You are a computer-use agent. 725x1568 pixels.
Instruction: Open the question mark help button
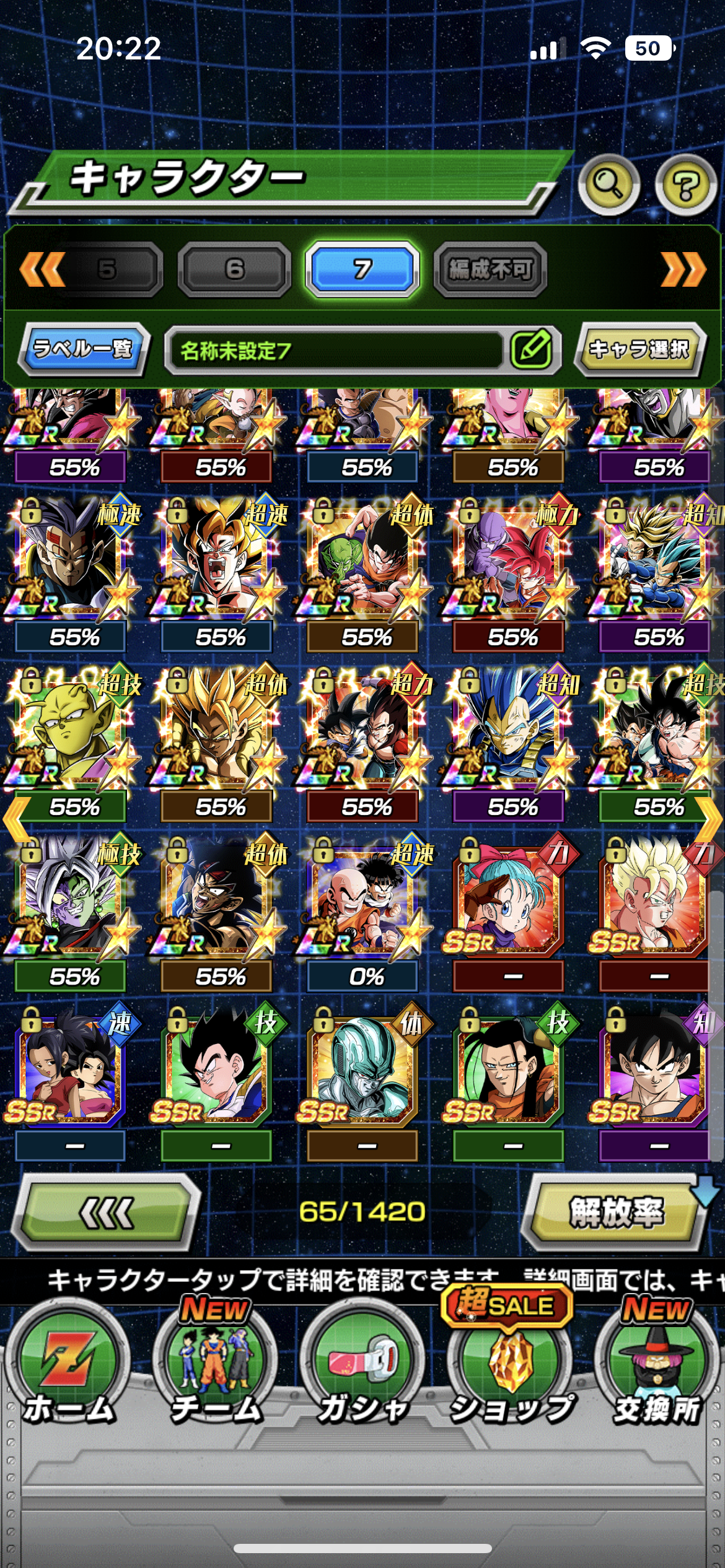686,185
